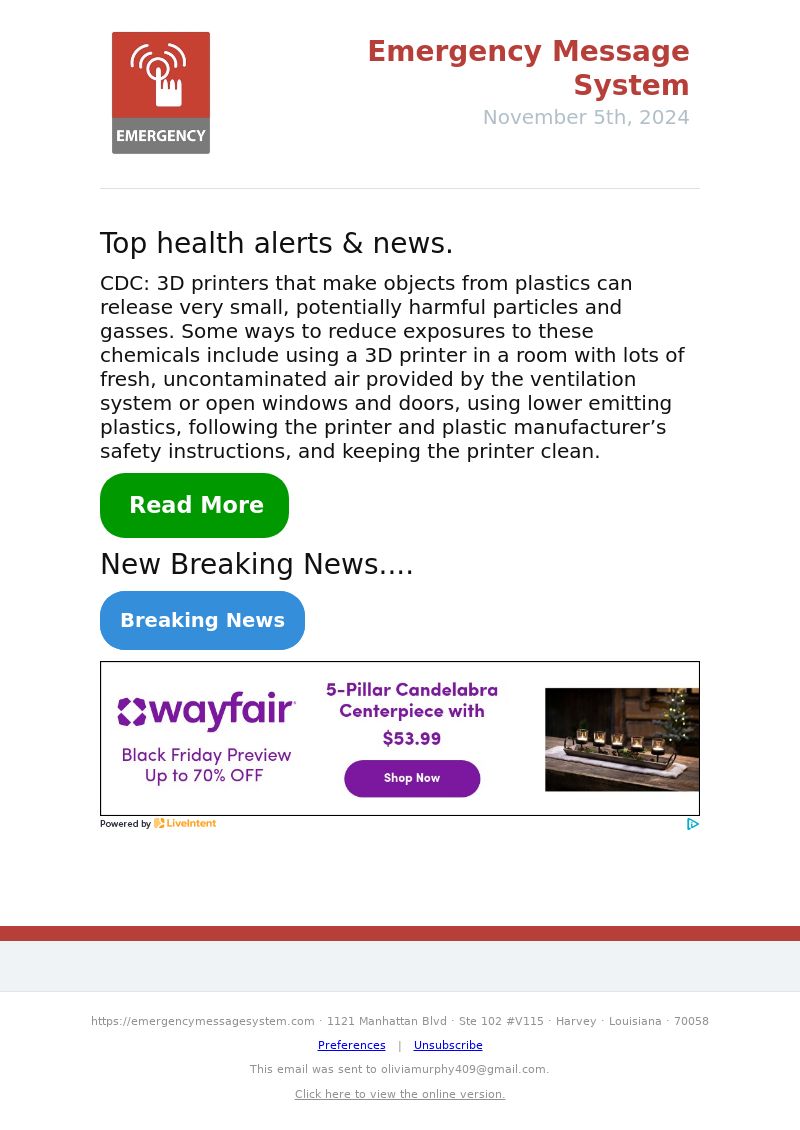Open the Preferences link
Screen dimensions: 800x1130
[x=351, y=1045]
